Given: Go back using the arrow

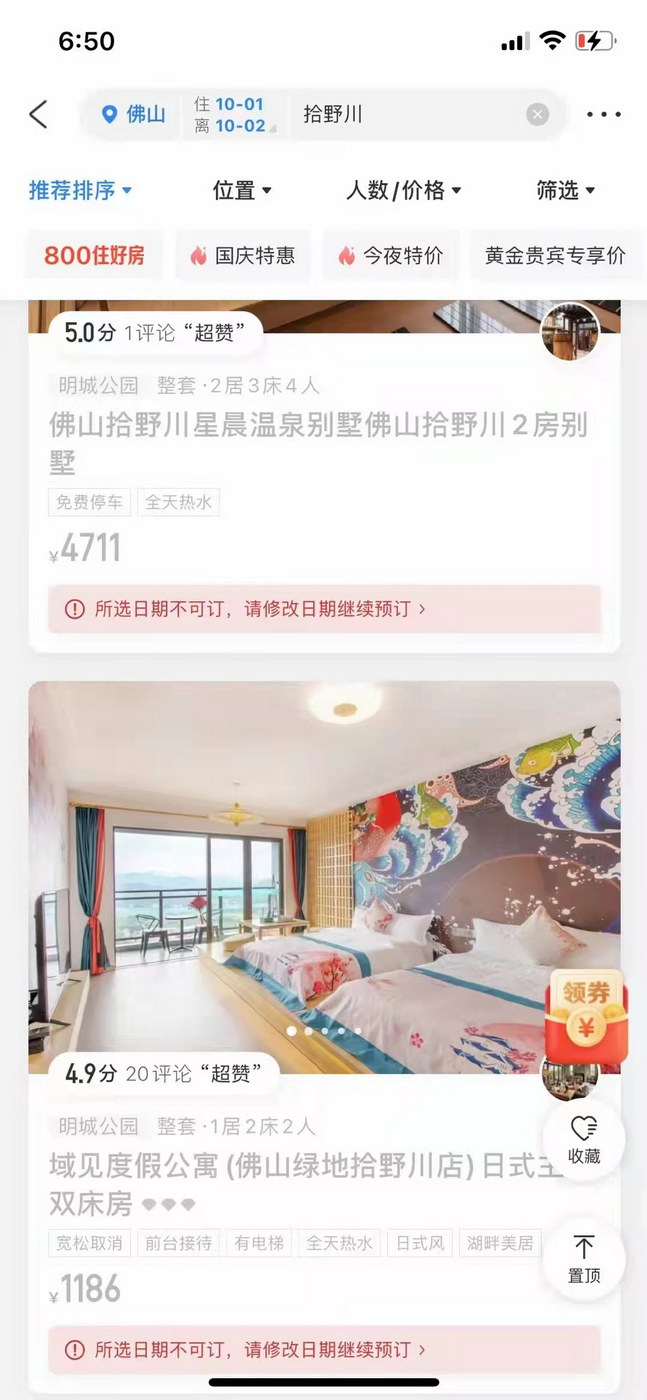Looking at the screenshot, I should tap(38, 114).
